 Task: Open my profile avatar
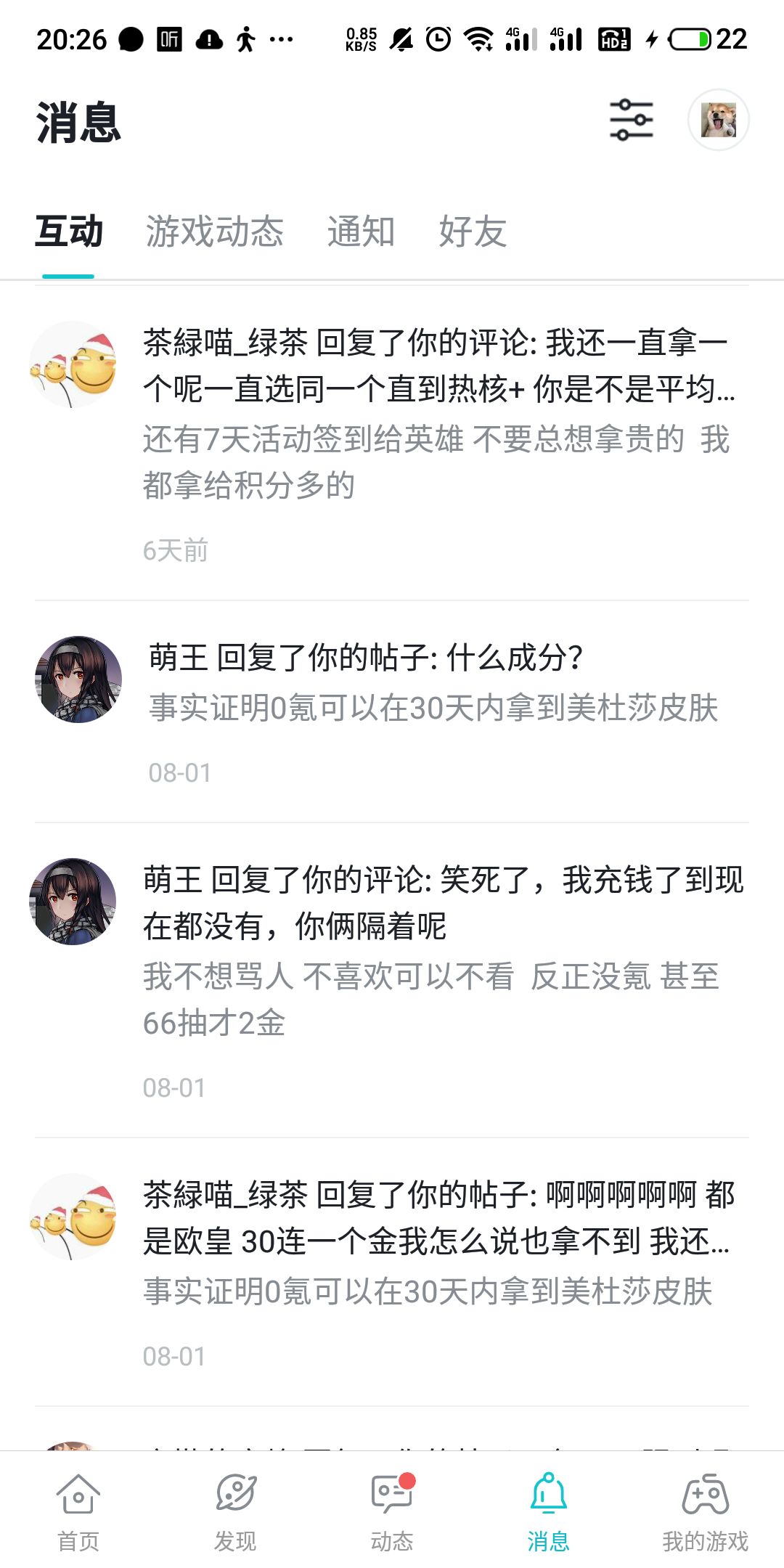click(x=718, y=120)
